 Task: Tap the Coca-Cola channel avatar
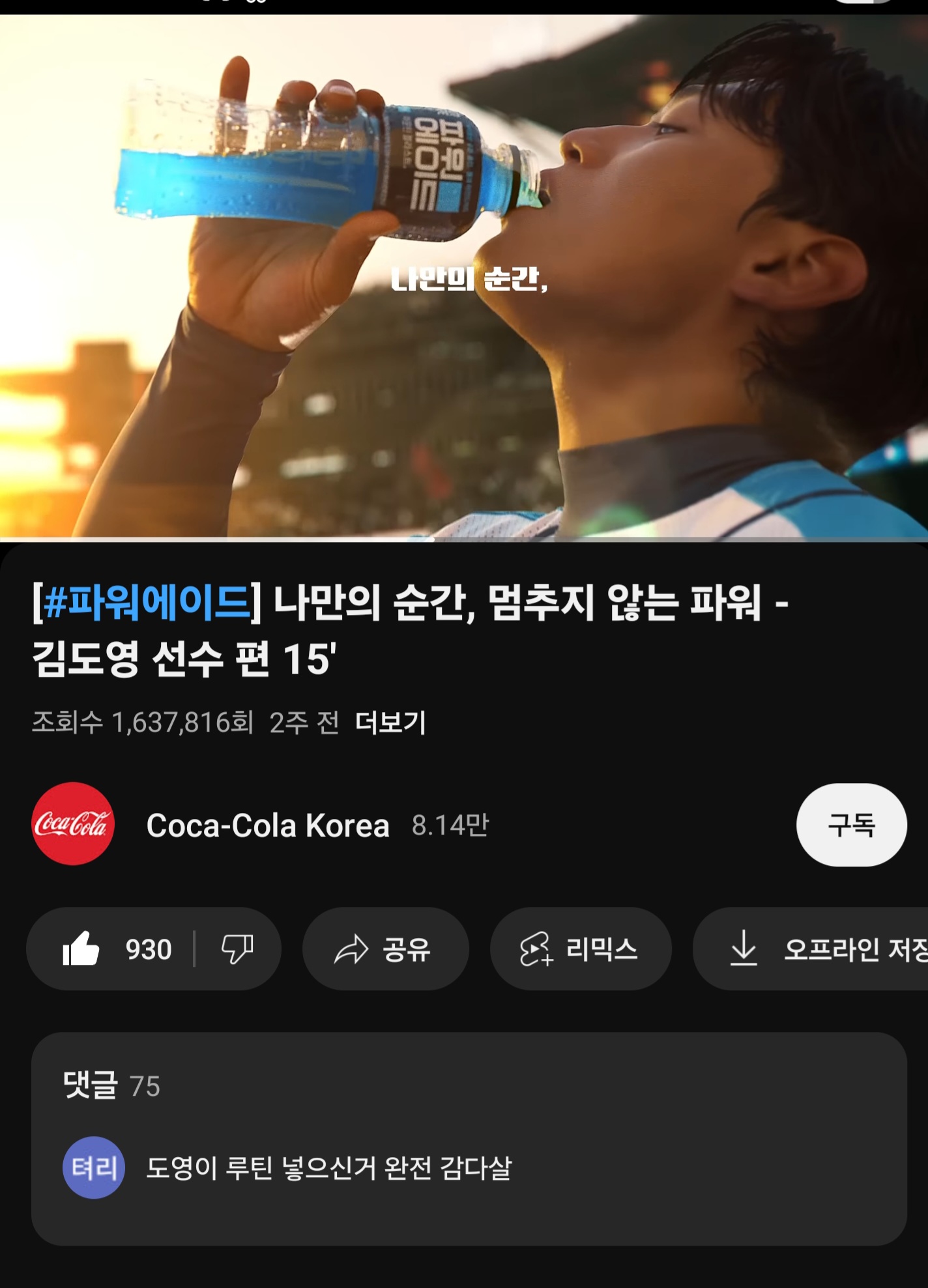[x=73, y=824]
